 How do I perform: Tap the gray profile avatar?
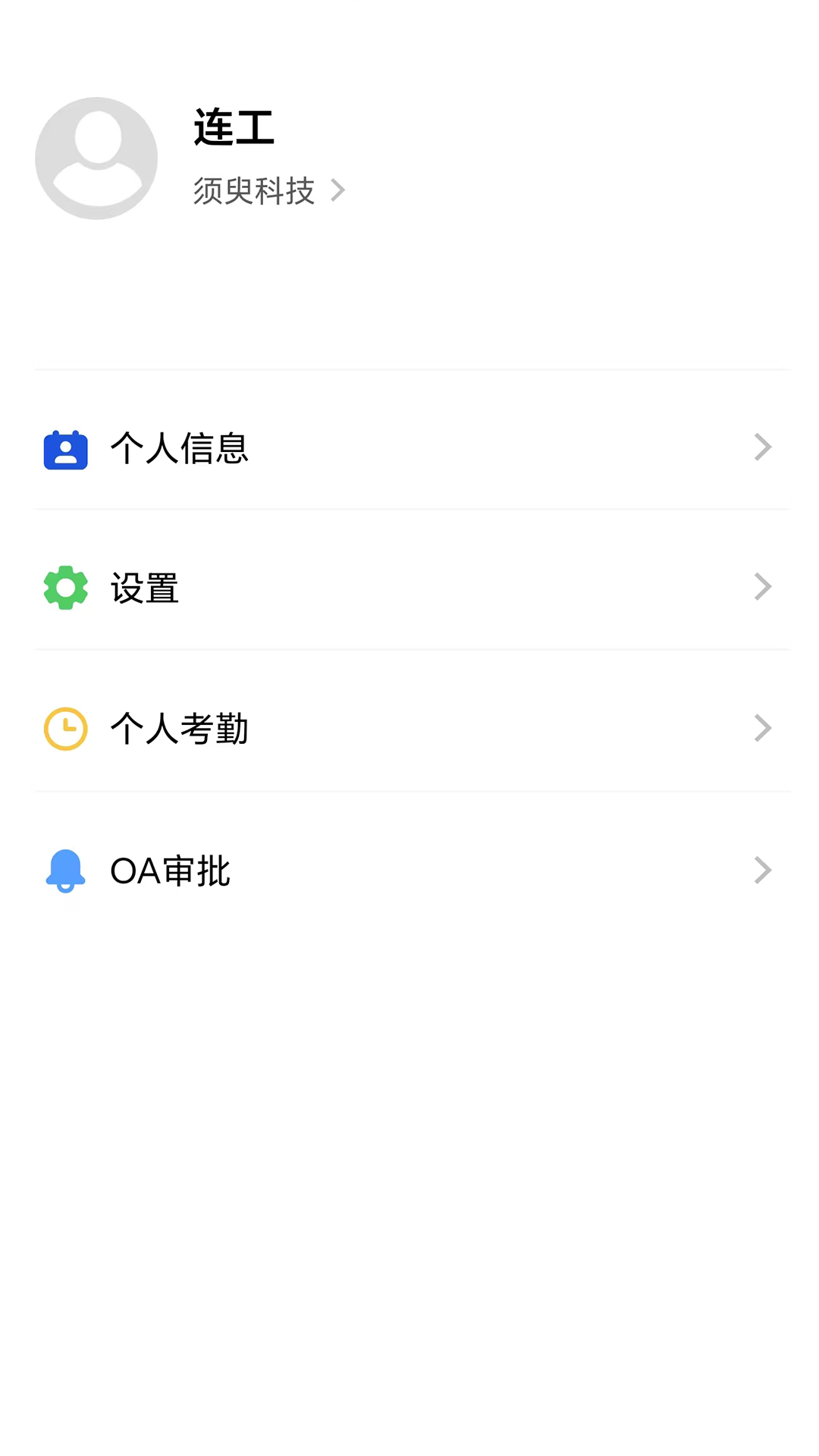coord(96,158)
